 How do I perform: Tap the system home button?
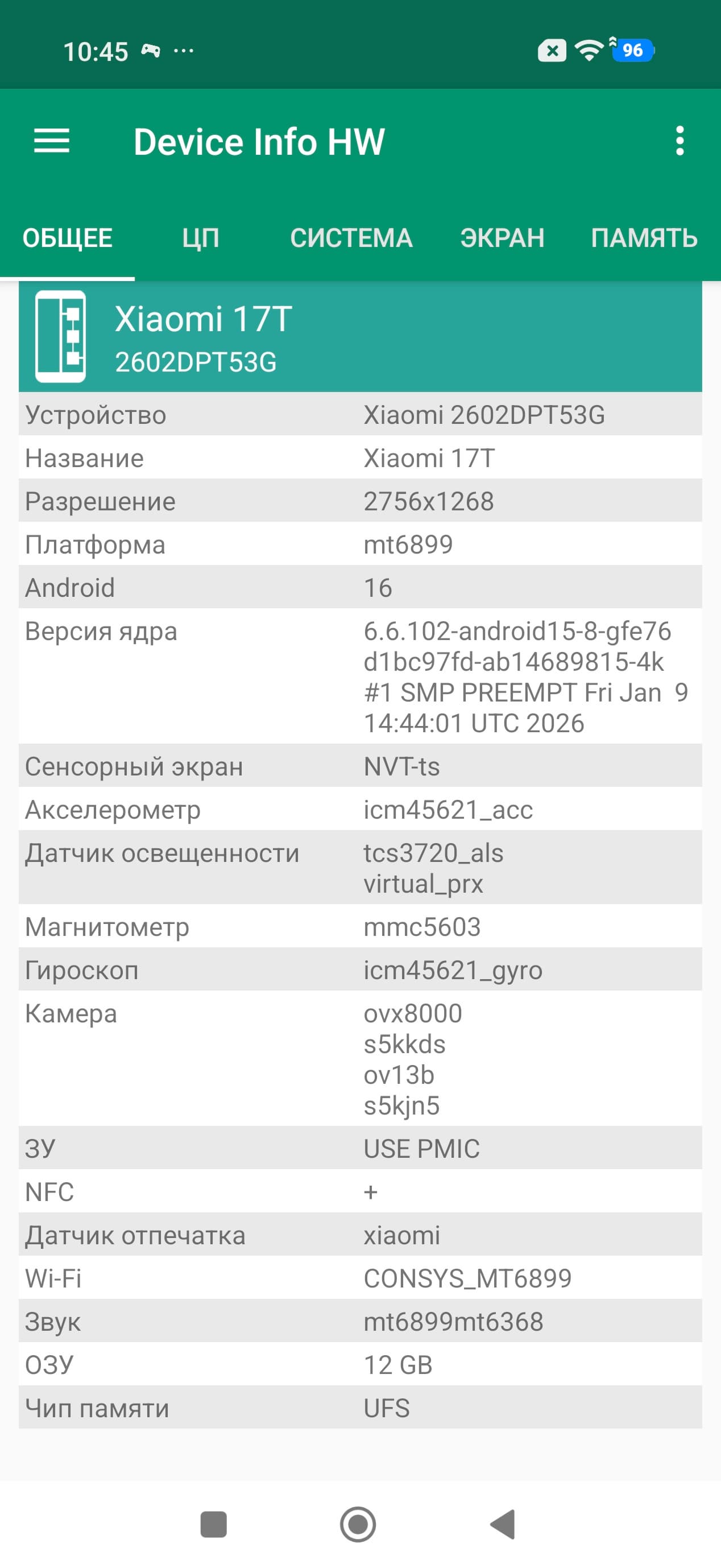tap(358, 1524)
